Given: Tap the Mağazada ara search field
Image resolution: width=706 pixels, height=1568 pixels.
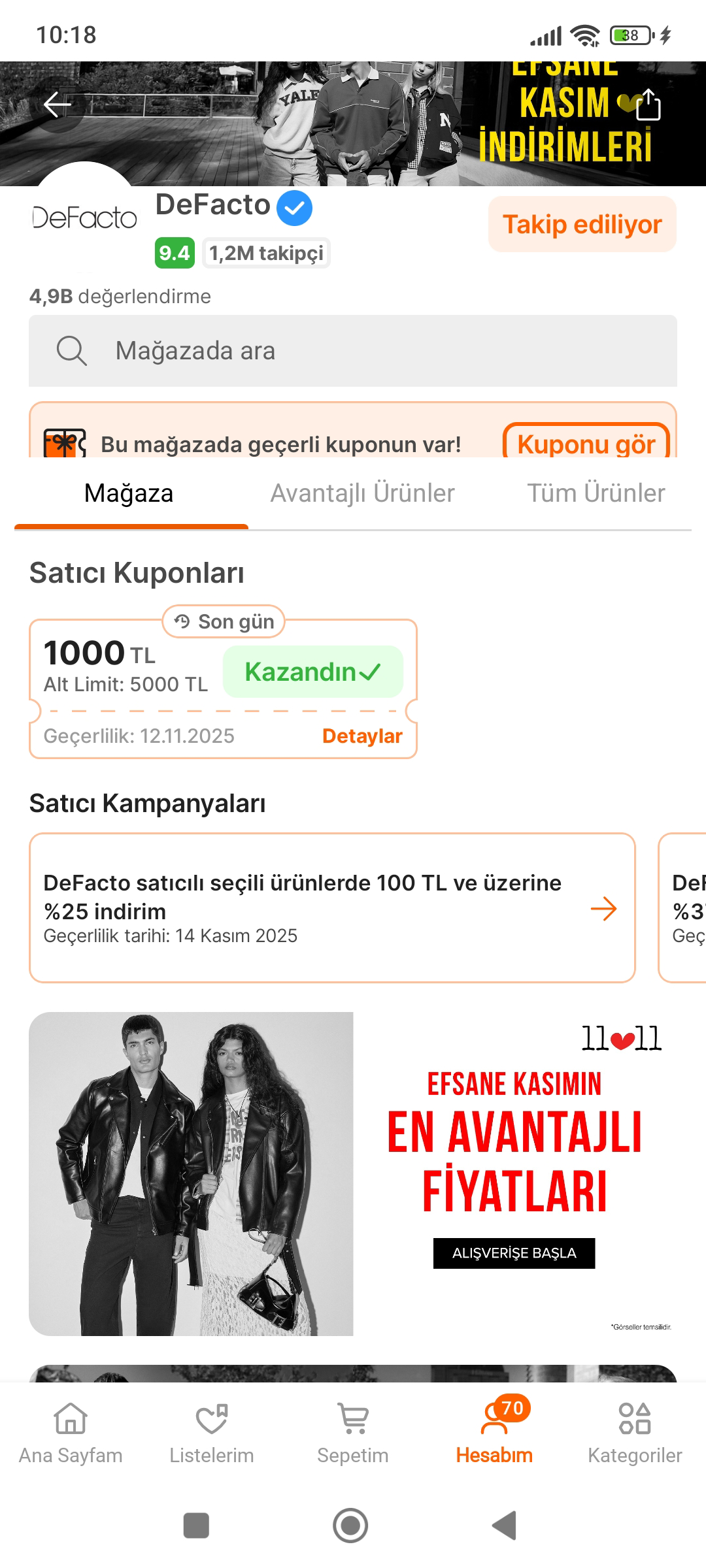Looking at the screenshot, I should click(x=353, y=351).
